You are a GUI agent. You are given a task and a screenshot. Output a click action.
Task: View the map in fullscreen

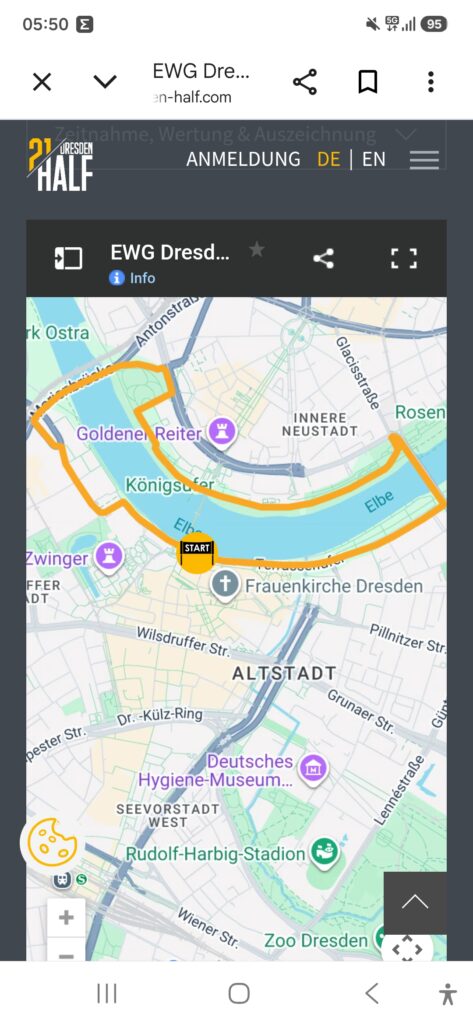[404, 259]
